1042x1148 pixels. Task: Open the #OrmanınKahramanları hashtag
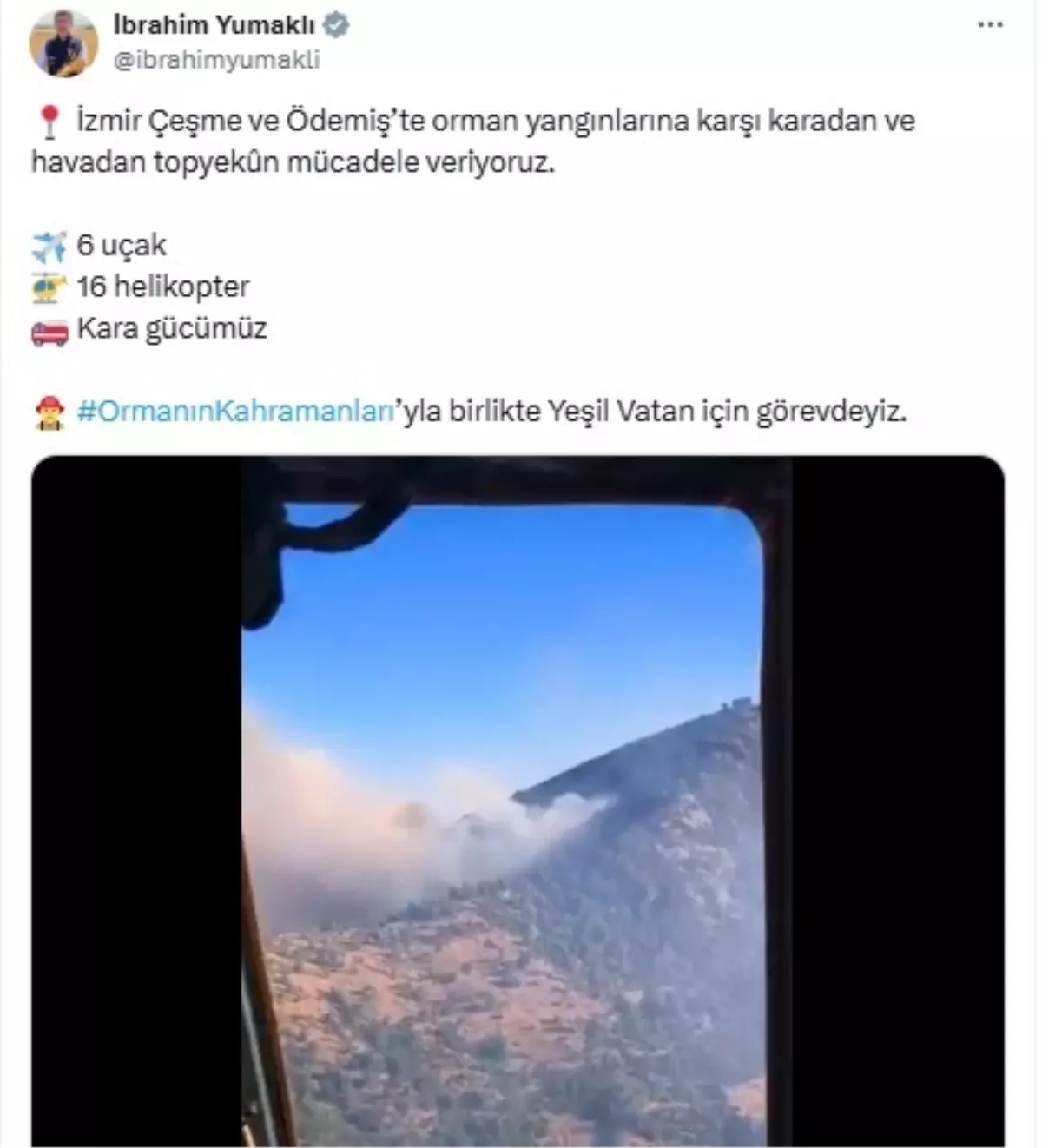[x=235, y=411]
